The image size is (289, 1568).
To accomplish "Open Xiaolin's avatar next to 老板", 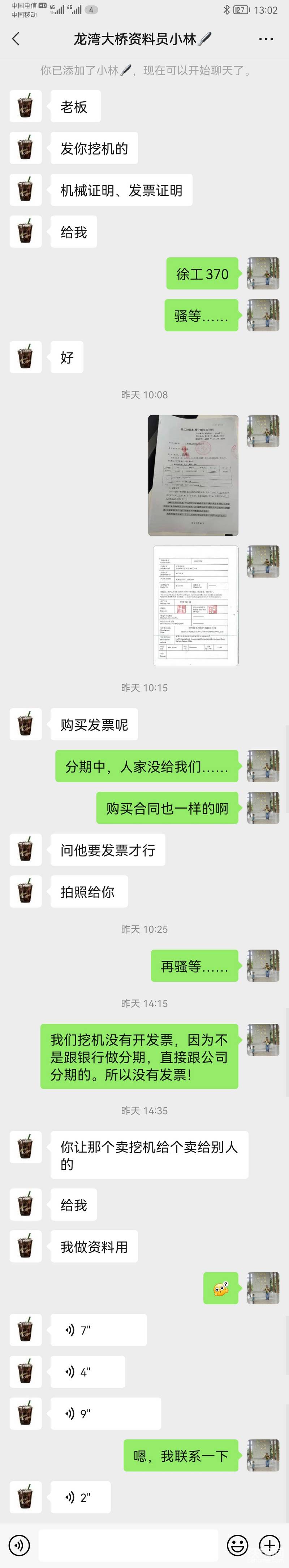I will coord(26,106).
